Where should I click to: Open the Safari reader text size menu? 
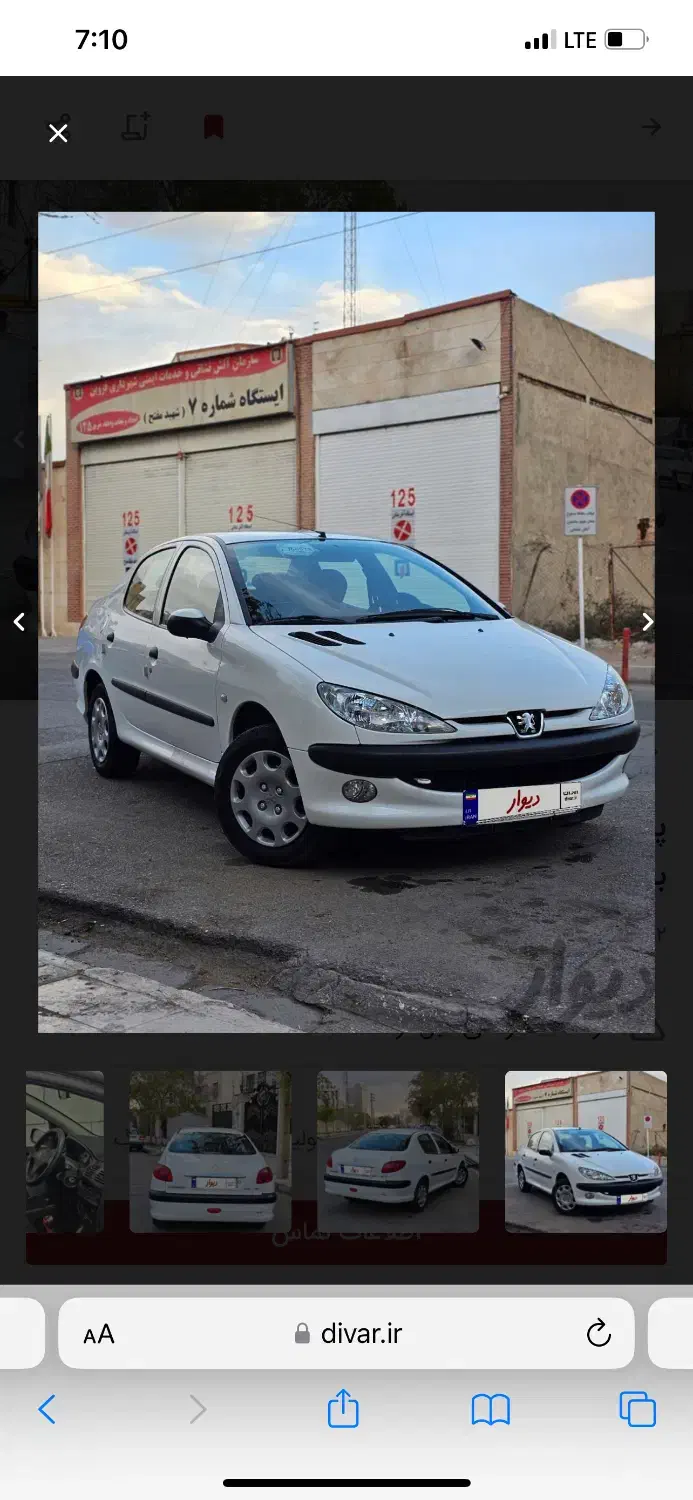(99, 1334)
